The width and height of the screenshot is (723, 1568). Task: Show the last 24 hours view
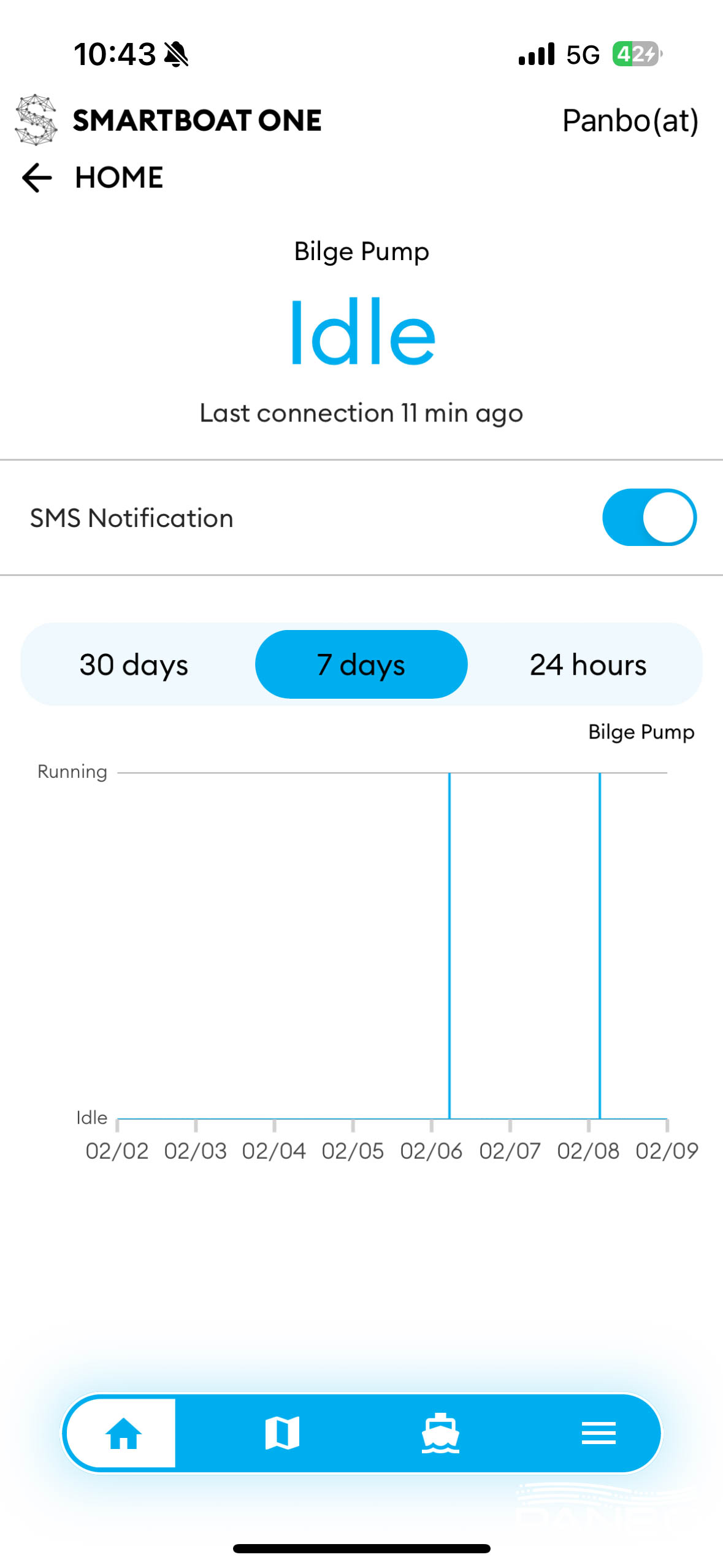(587, 664)
